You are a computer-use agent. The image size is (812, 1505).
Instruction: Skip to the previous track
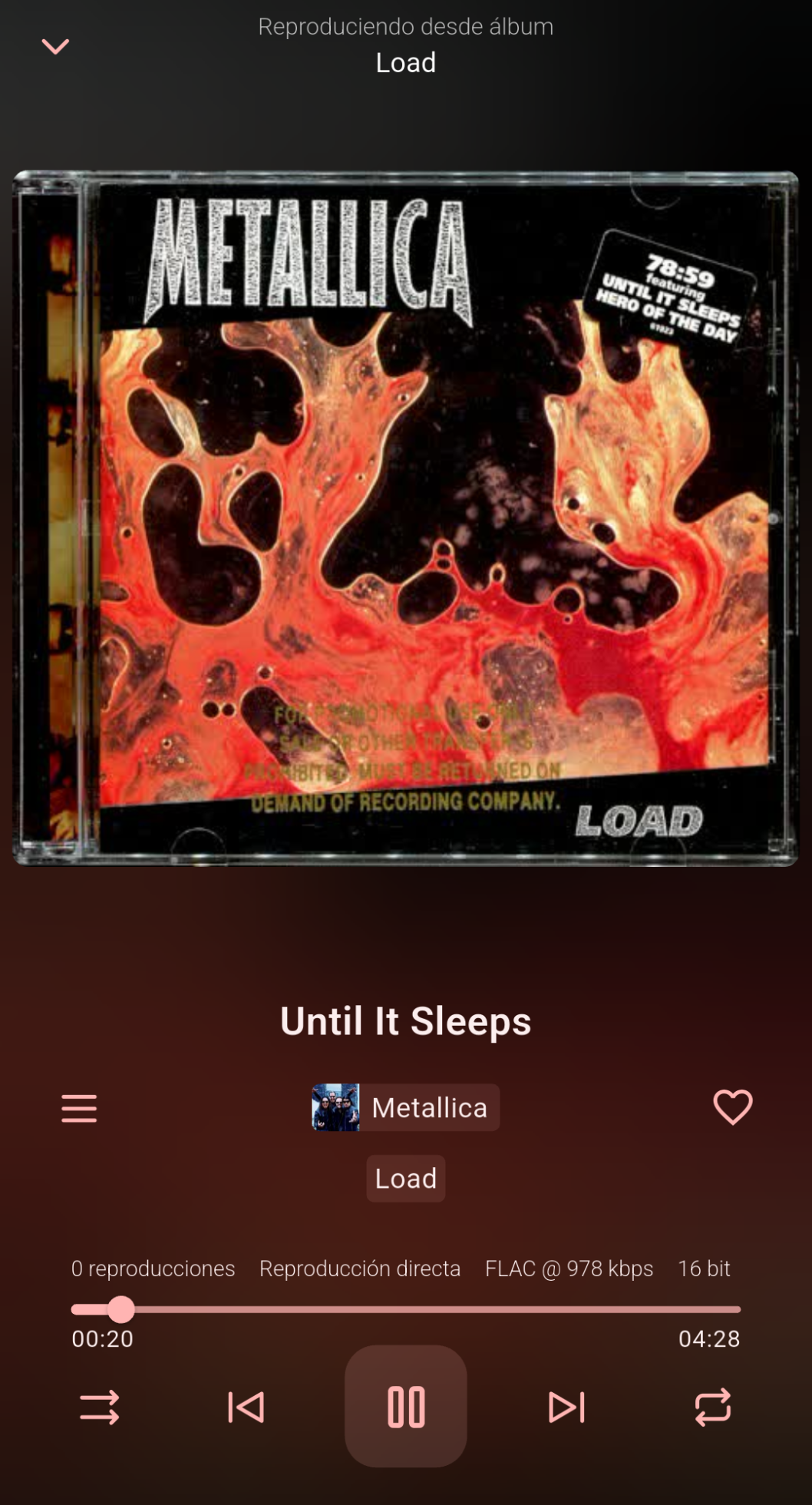pos(246,1407)
